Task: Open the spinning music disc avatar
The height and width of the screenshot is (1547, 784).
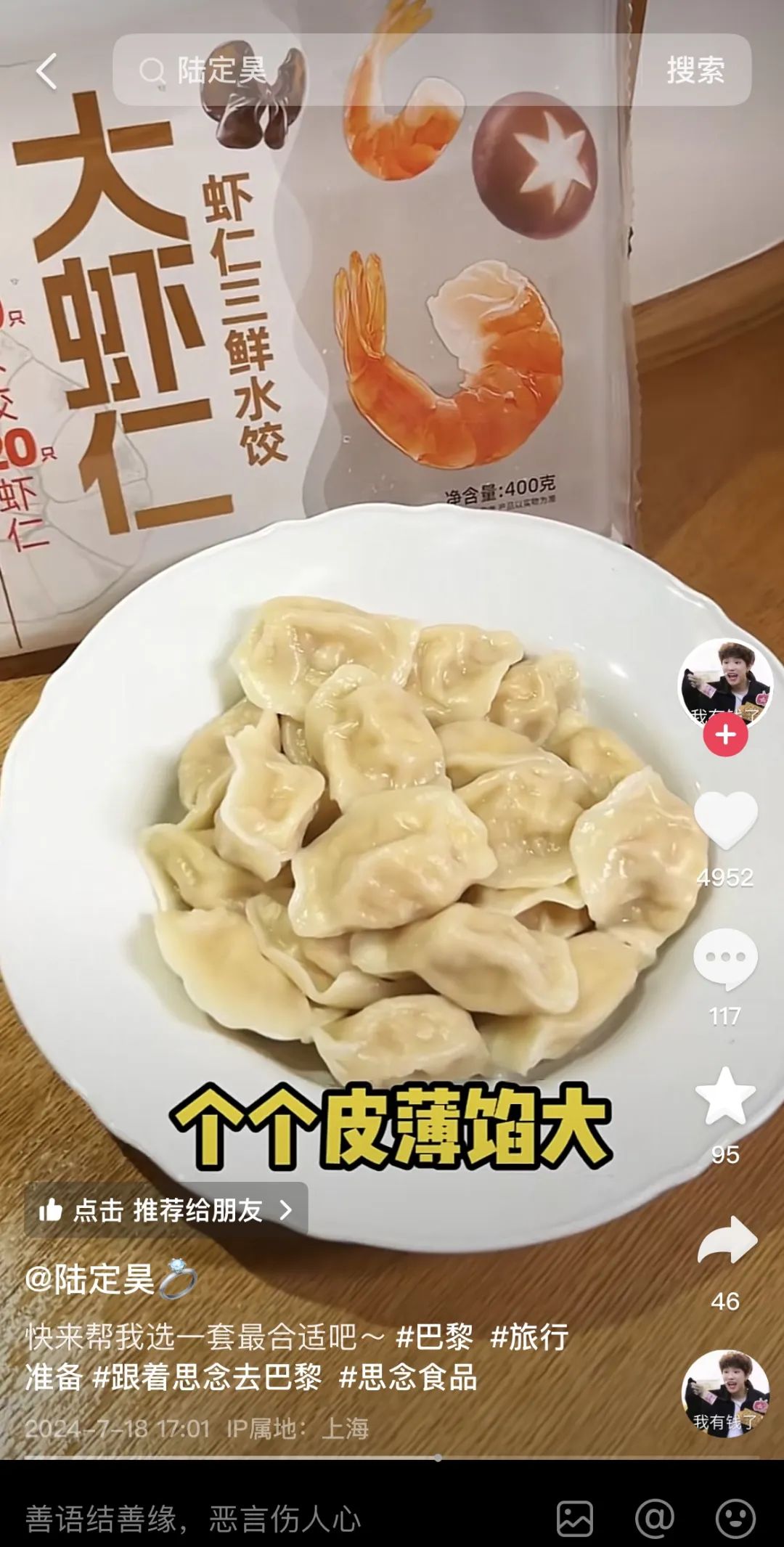Action: pyautogui.click(x=725, y=1394)
